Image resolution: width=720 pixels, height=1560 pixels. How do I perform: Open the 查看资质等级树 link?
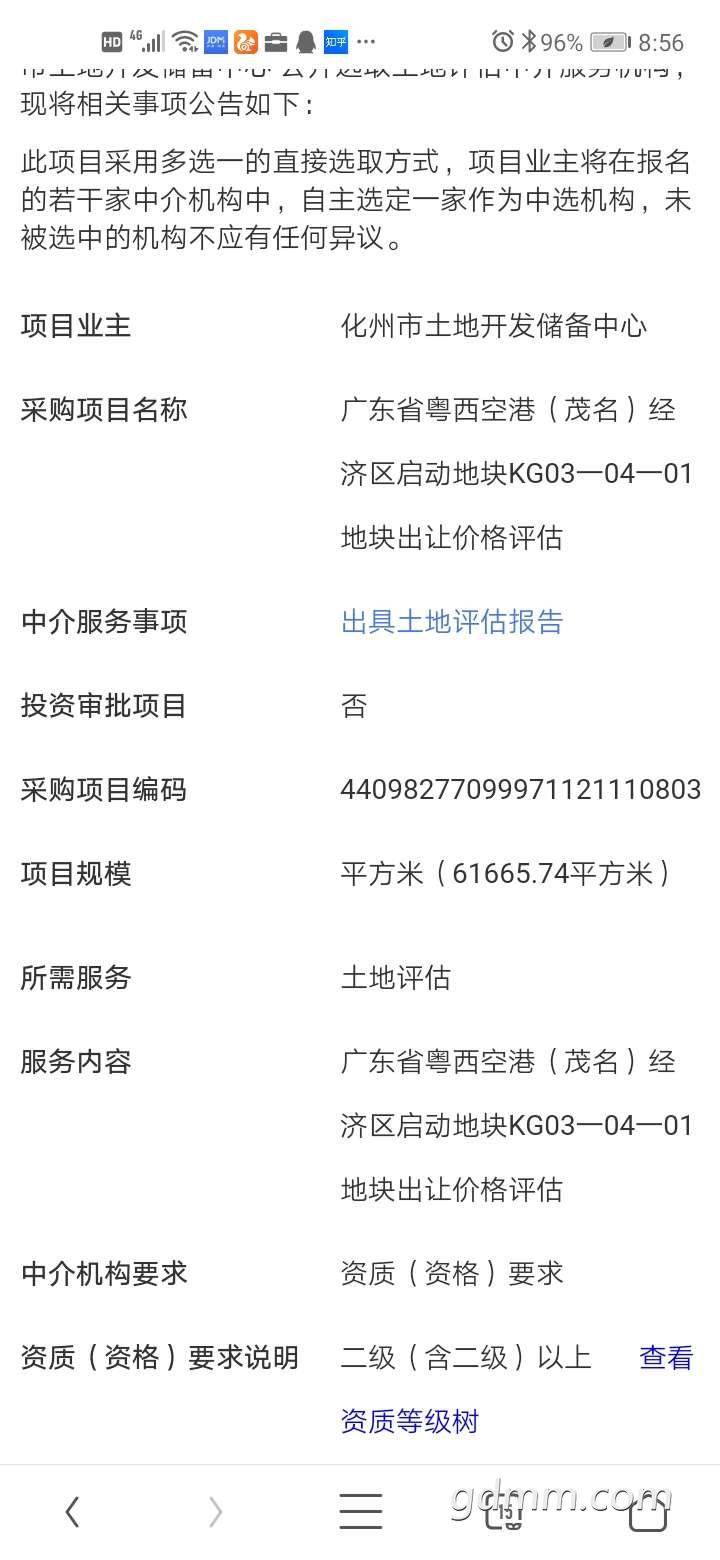666,1358
